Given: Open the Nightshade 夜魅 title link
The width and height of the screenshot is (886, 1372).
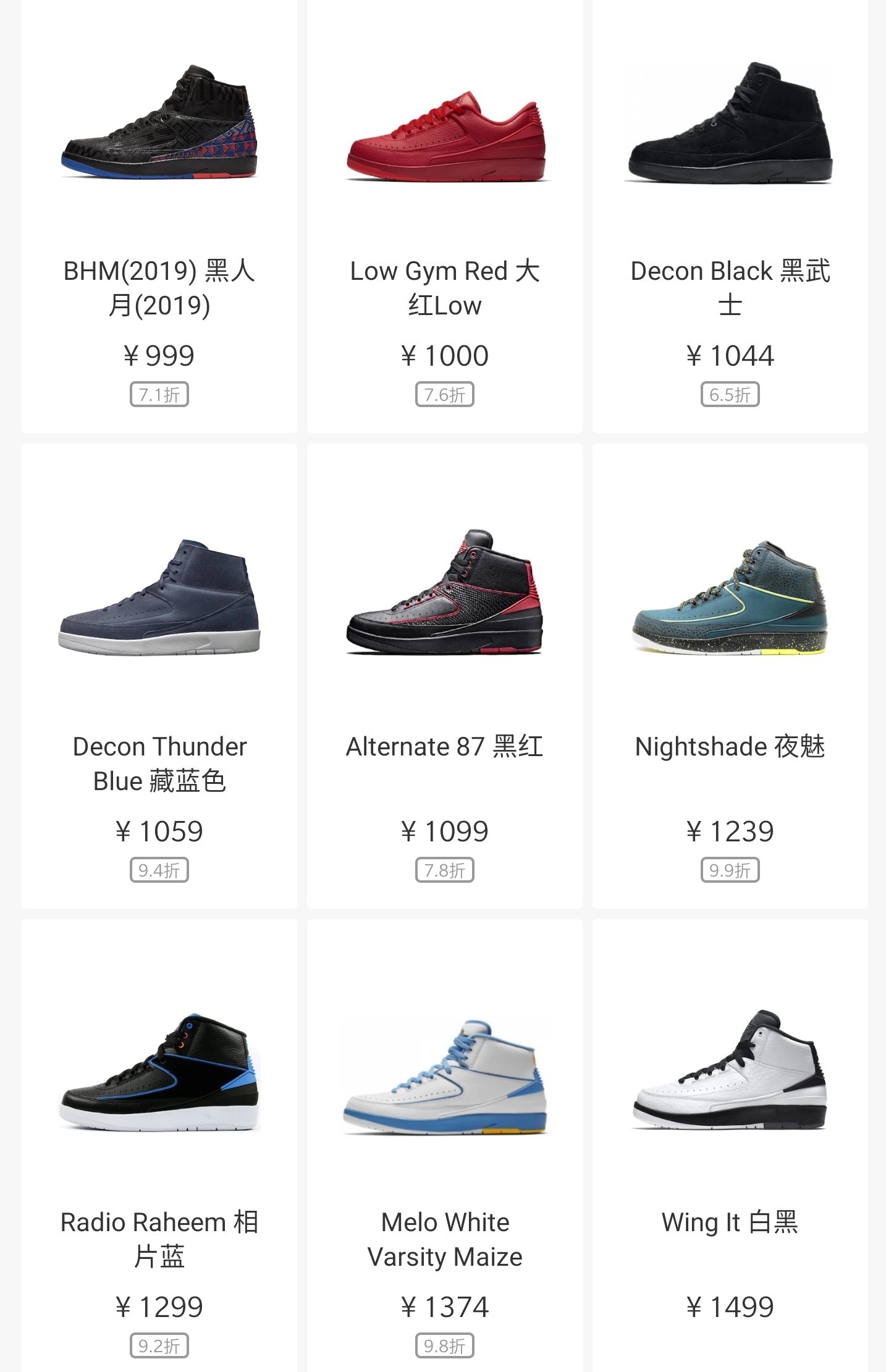Looking at the screenshot, I should 729,746.
